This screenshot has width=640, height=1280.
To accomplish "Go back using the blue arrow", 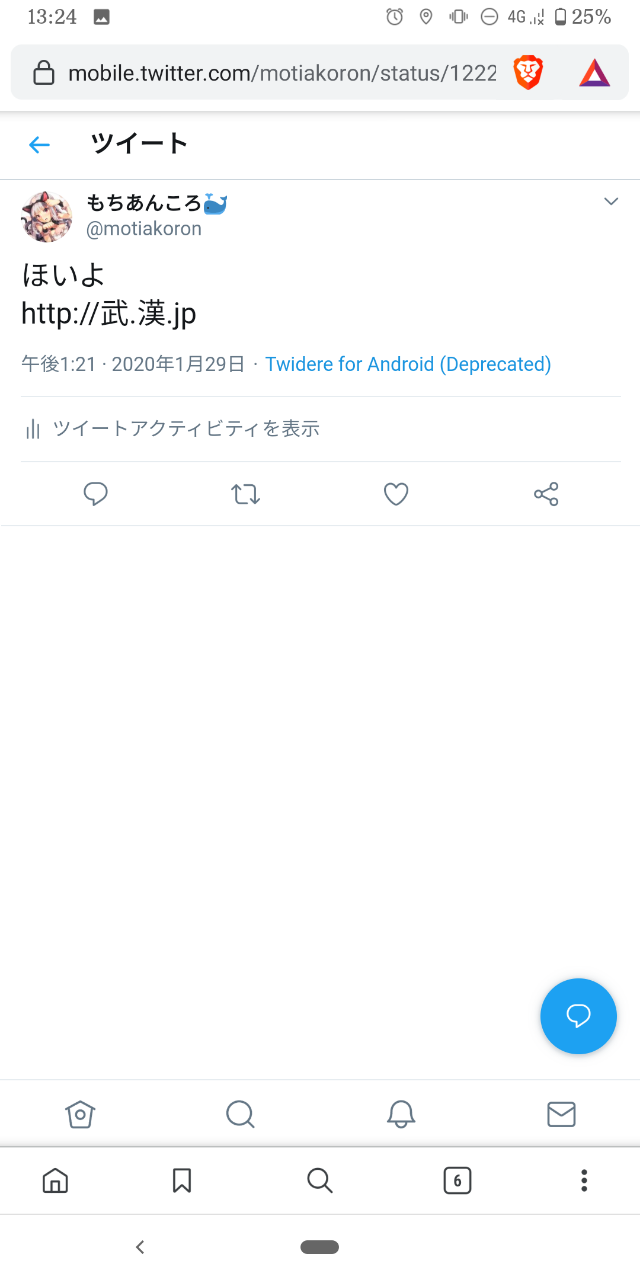I will [39, 145].
